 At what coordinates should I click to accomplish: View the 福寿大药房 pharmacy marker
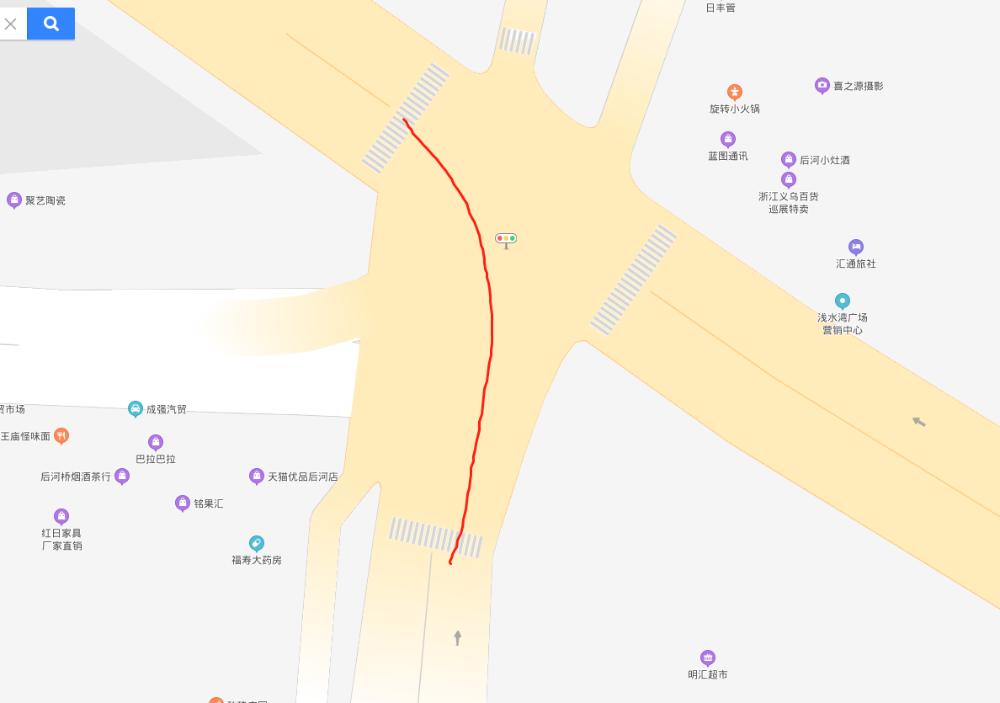click(x=256, y=543)
